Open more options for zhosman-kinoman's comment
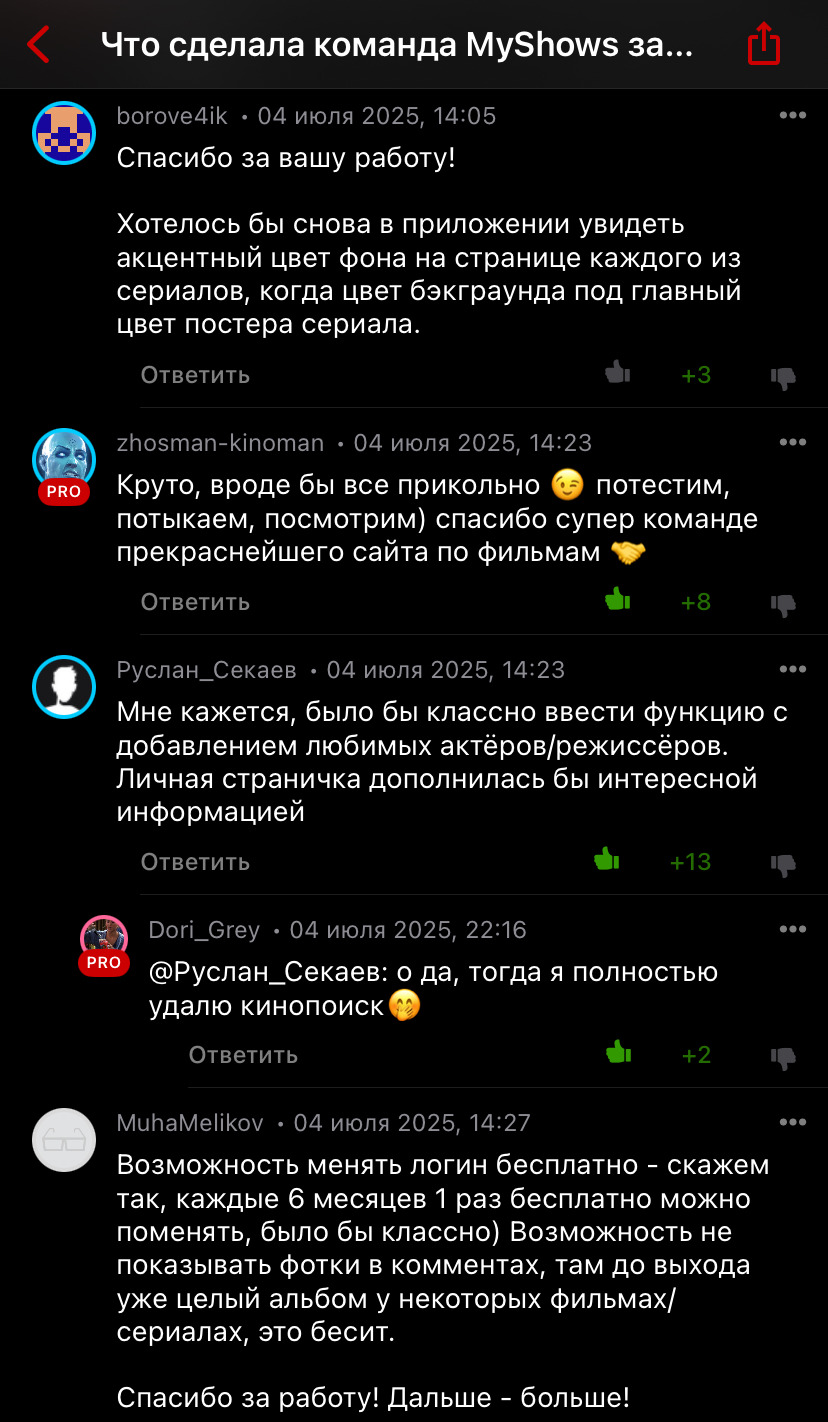This screenshot has width=828, height=1422. [792, 443]
